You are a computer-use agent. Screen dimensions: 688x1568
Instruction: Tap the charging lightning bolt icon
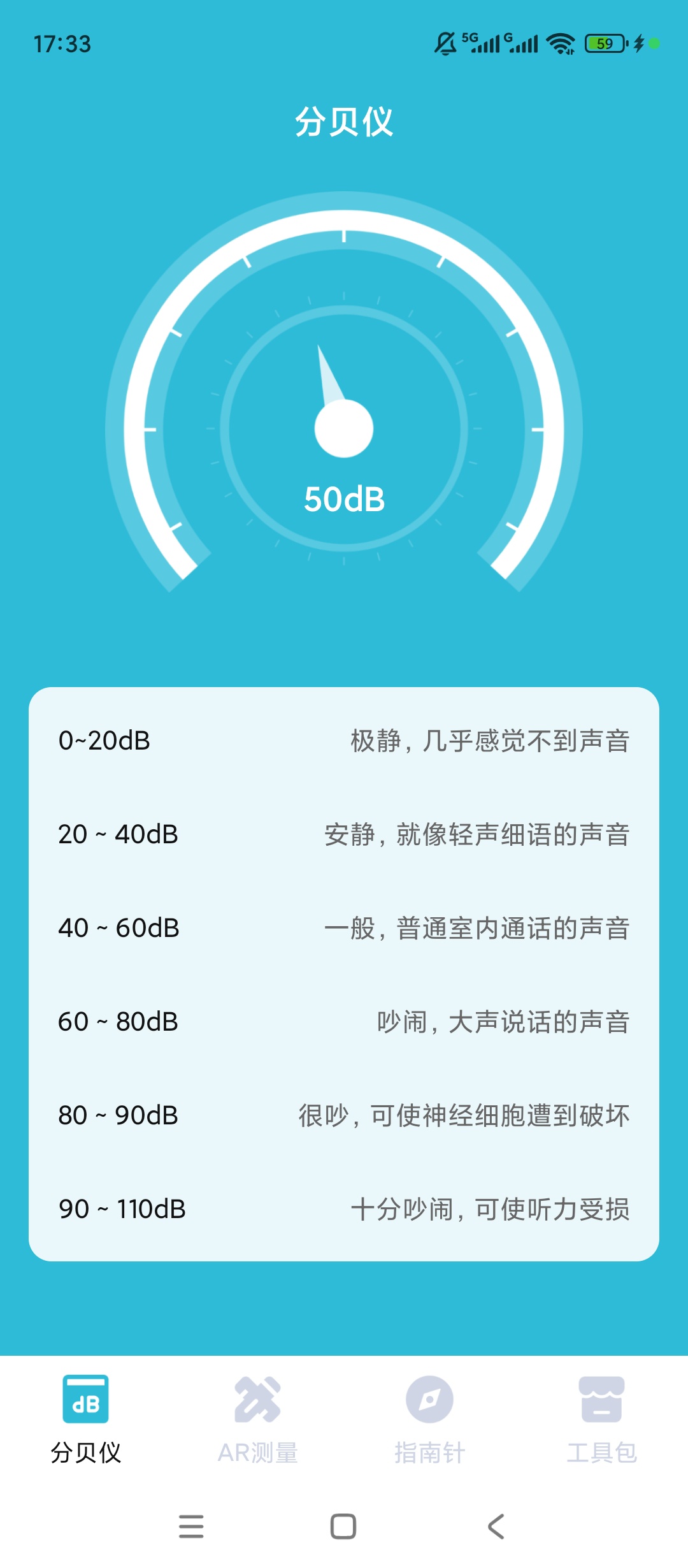pos(639,43)
